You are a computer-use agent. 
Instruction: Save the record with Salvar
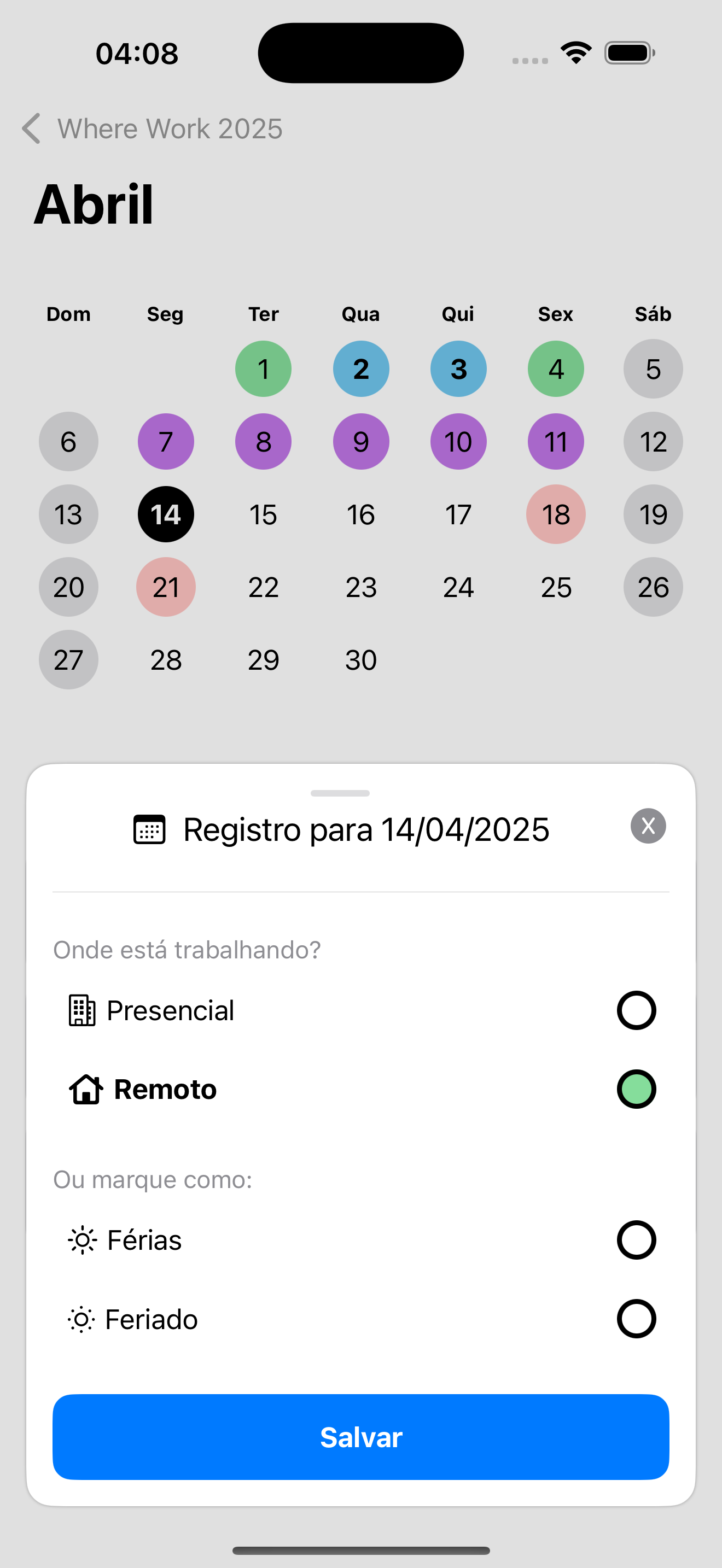[x=361, y=1437]
